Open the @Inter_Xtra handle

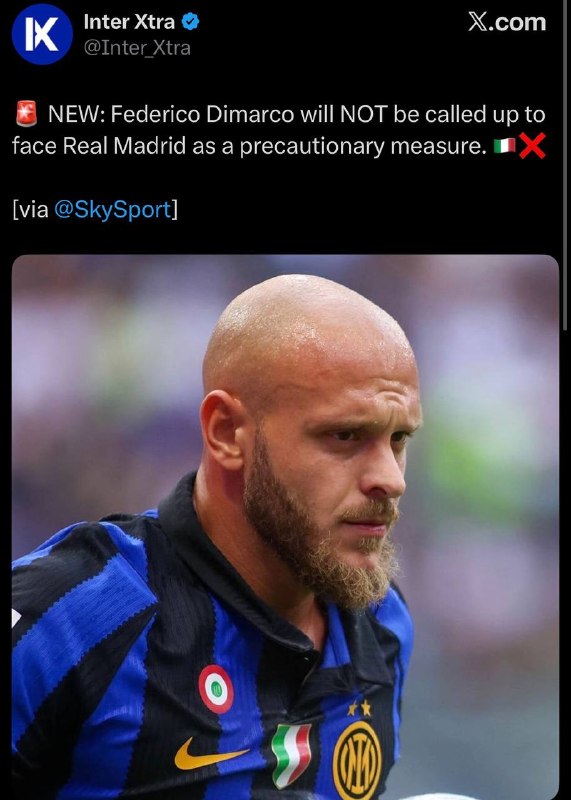[137, 48]
